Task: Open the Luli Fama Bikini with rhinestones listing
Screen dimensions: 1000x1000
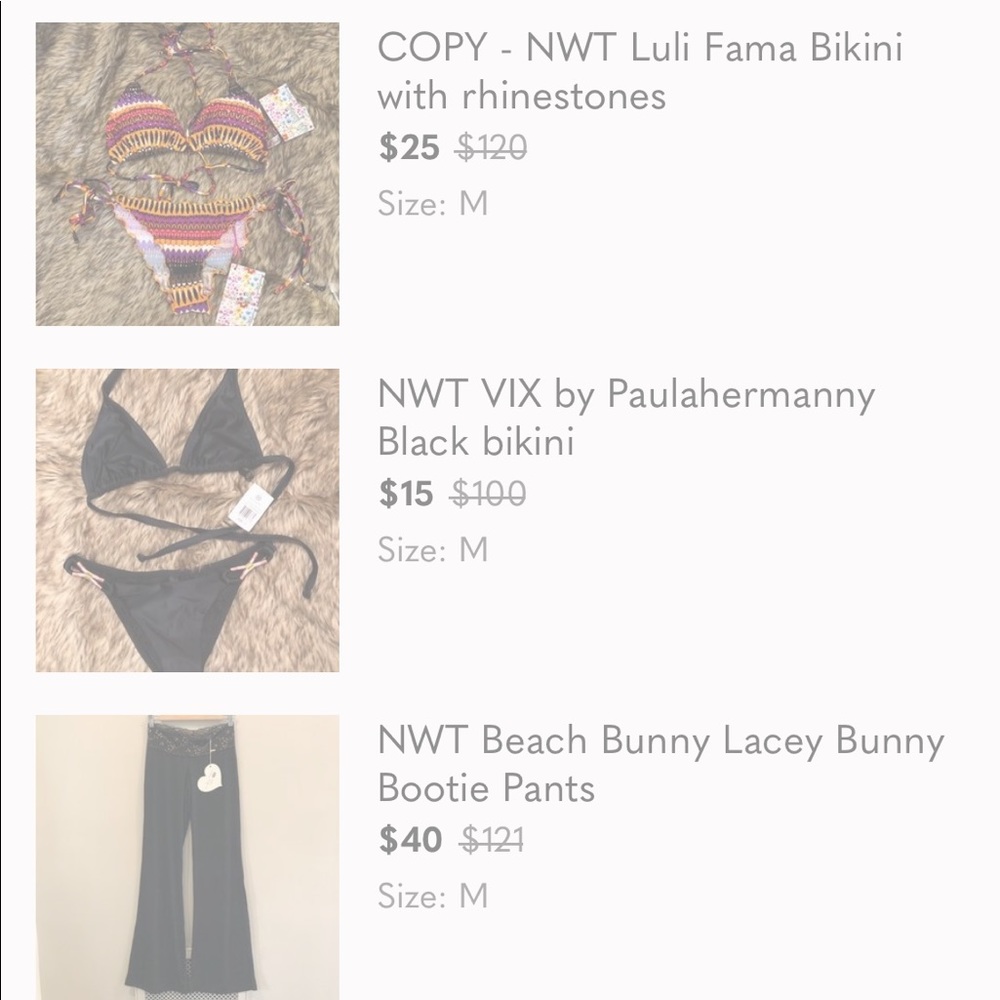Action: click(x=639, y=72)
